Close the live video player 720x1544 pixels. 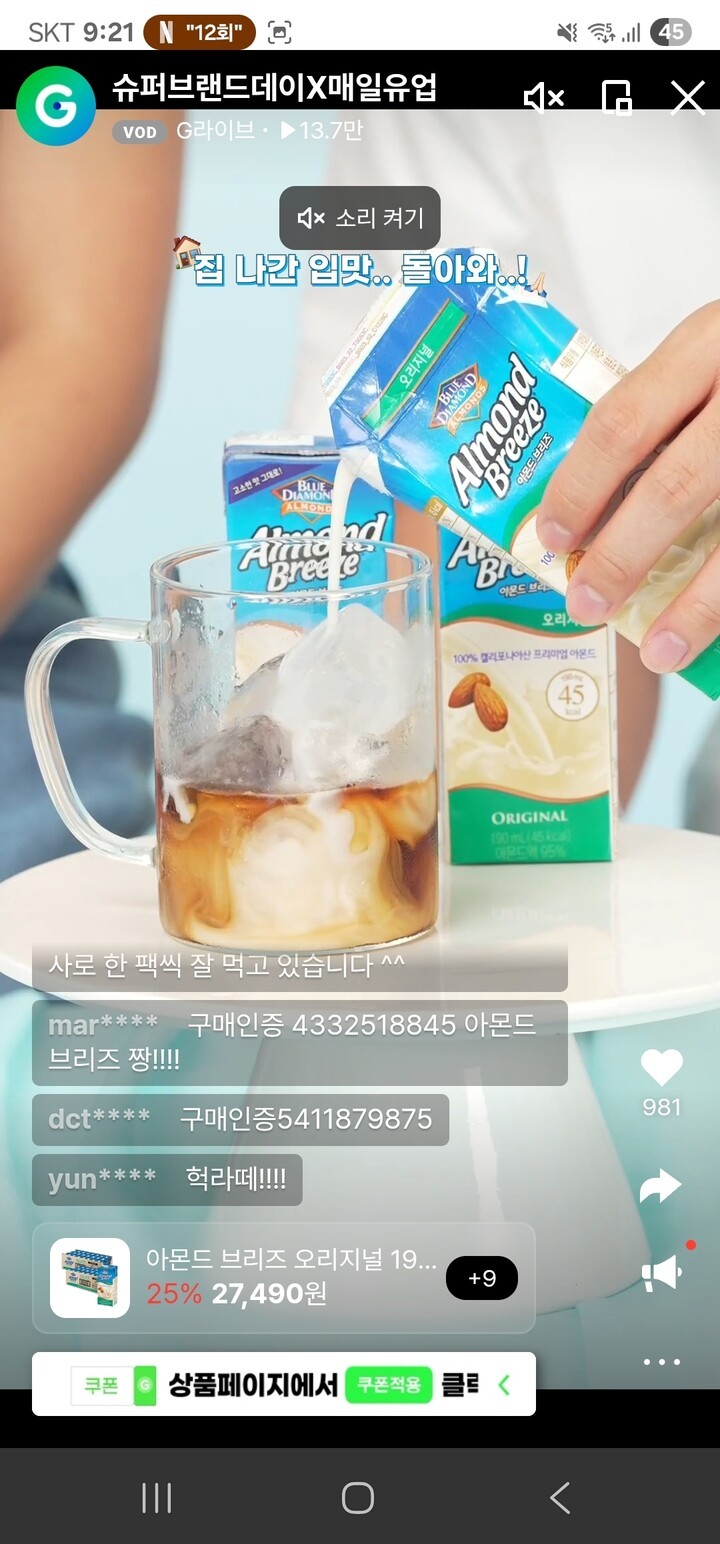click(688, 98)
